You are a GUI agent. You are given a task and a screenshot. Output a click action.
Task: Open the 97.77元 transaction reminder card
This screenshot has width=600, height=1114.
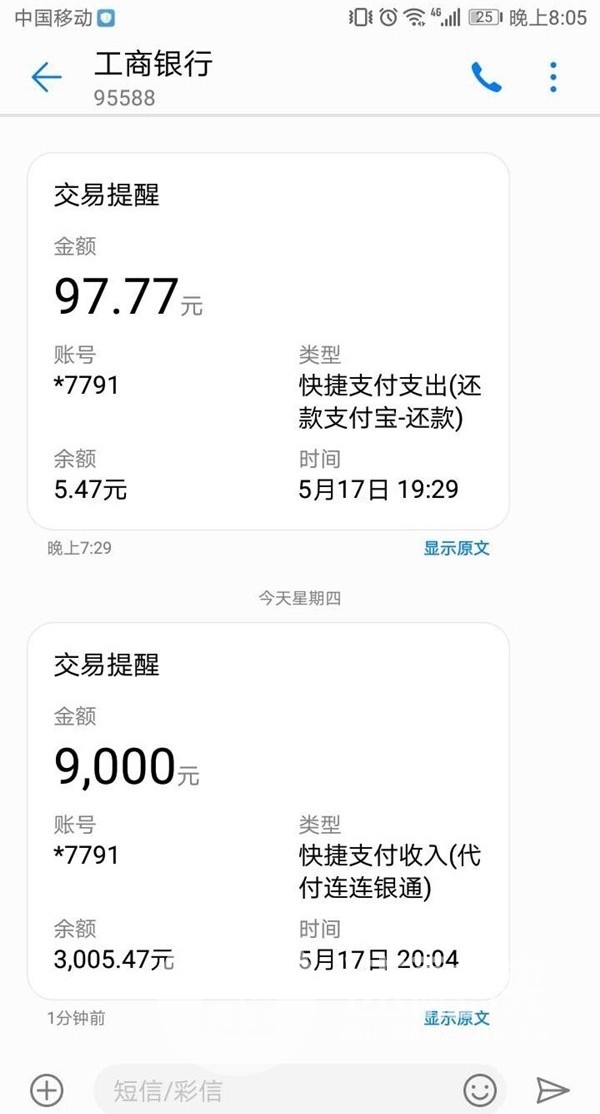268,340
